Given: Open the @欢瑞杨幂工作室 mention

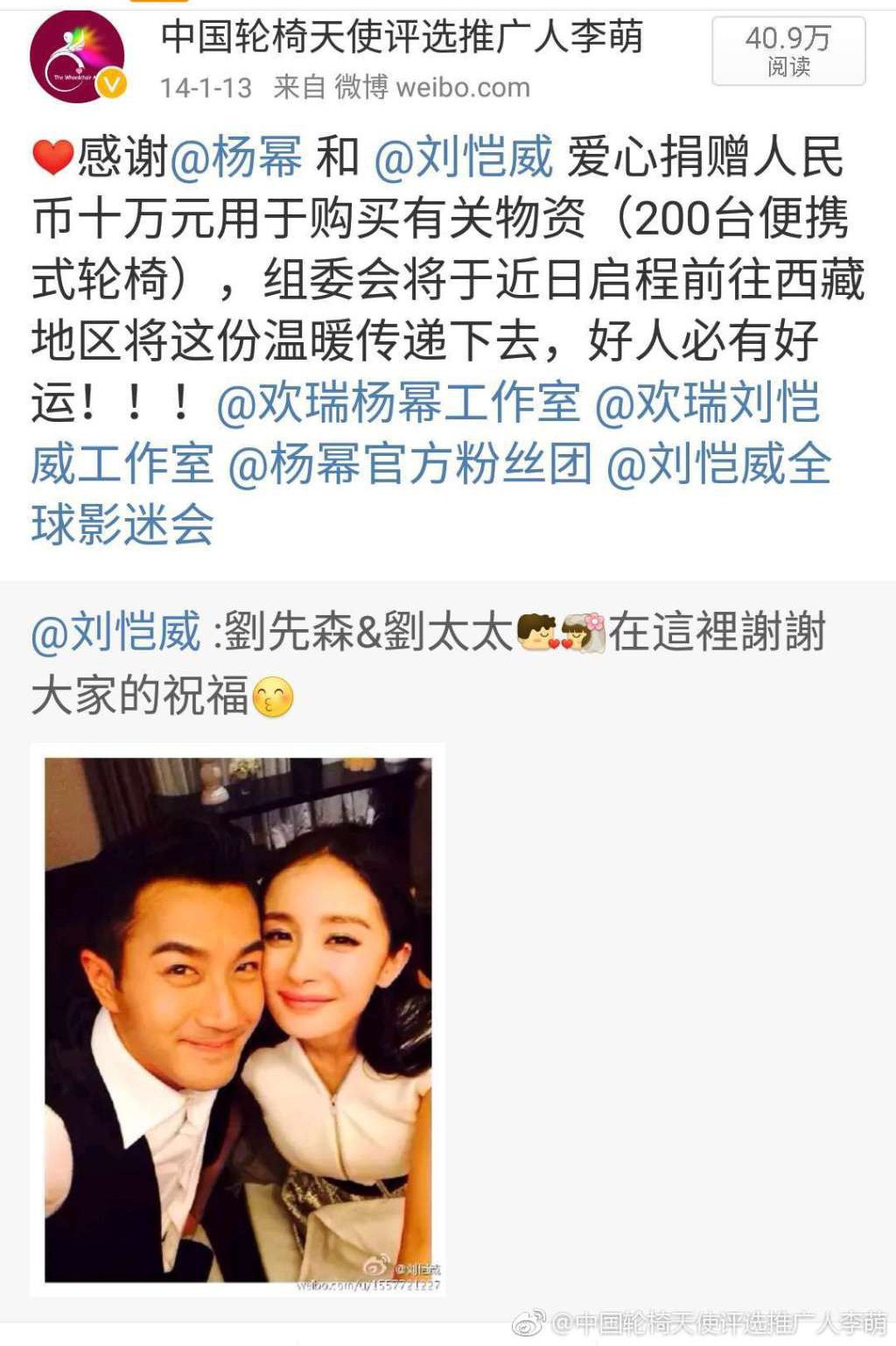Looking at the screenshot, I should (x=398, y=403).
